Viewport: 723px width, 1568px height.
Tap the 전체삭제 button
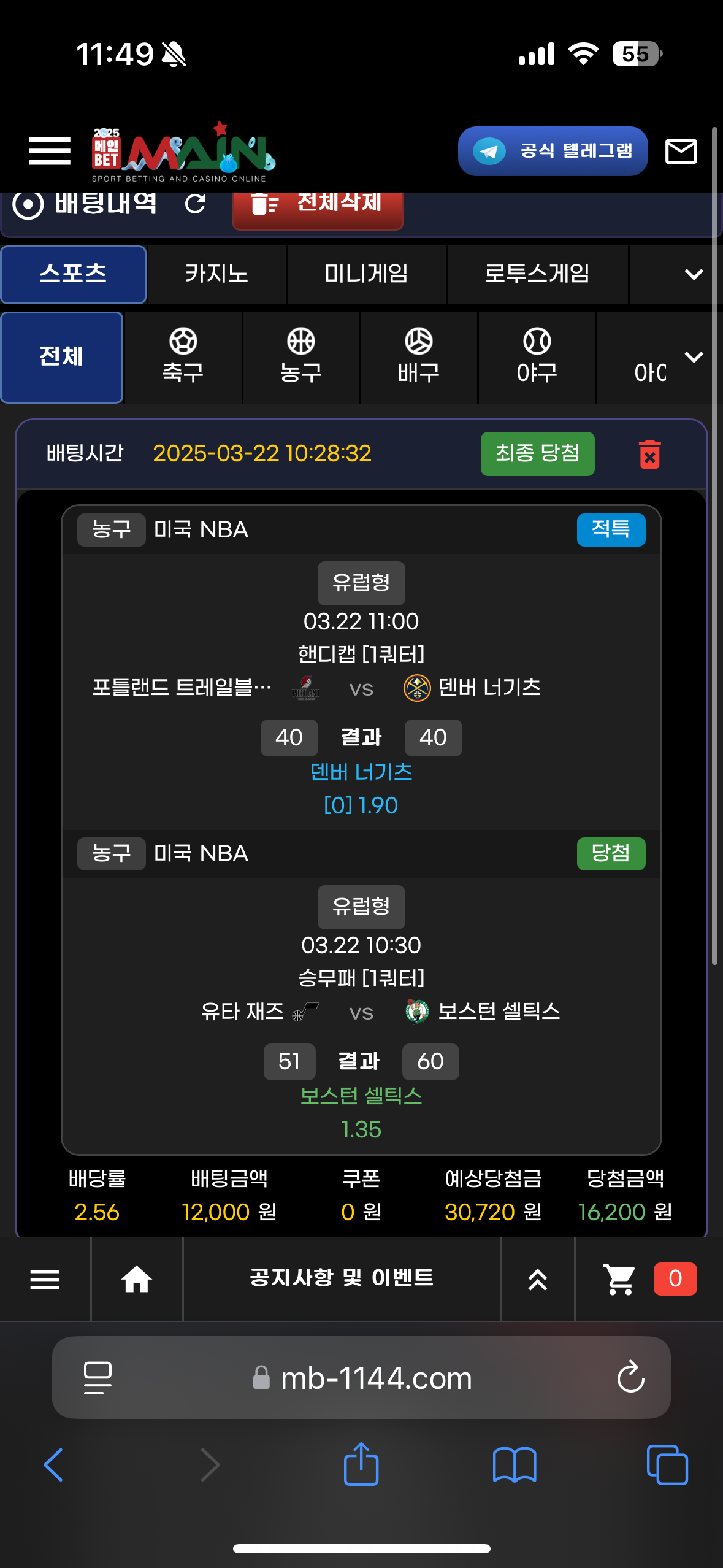pyautogui.click(x=318, y=206)
